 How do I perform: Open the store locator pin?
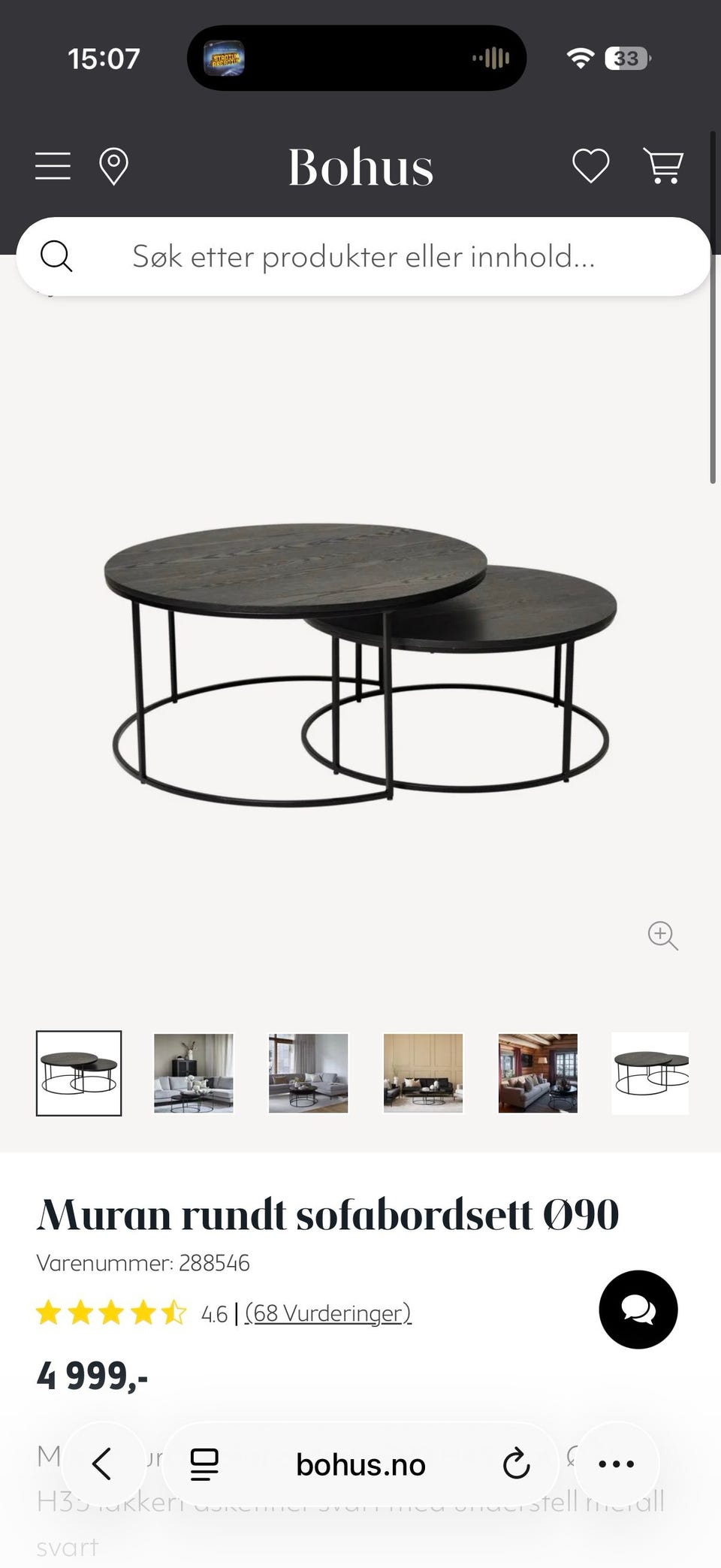click(x=113, y=166)
